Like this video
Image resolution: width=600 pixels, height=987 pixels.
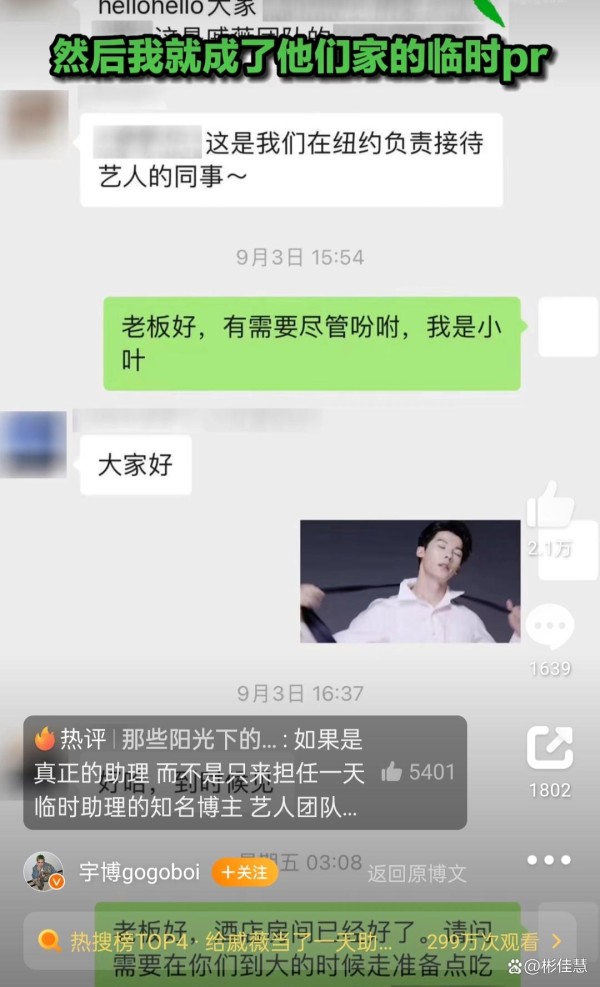(549, 506)
